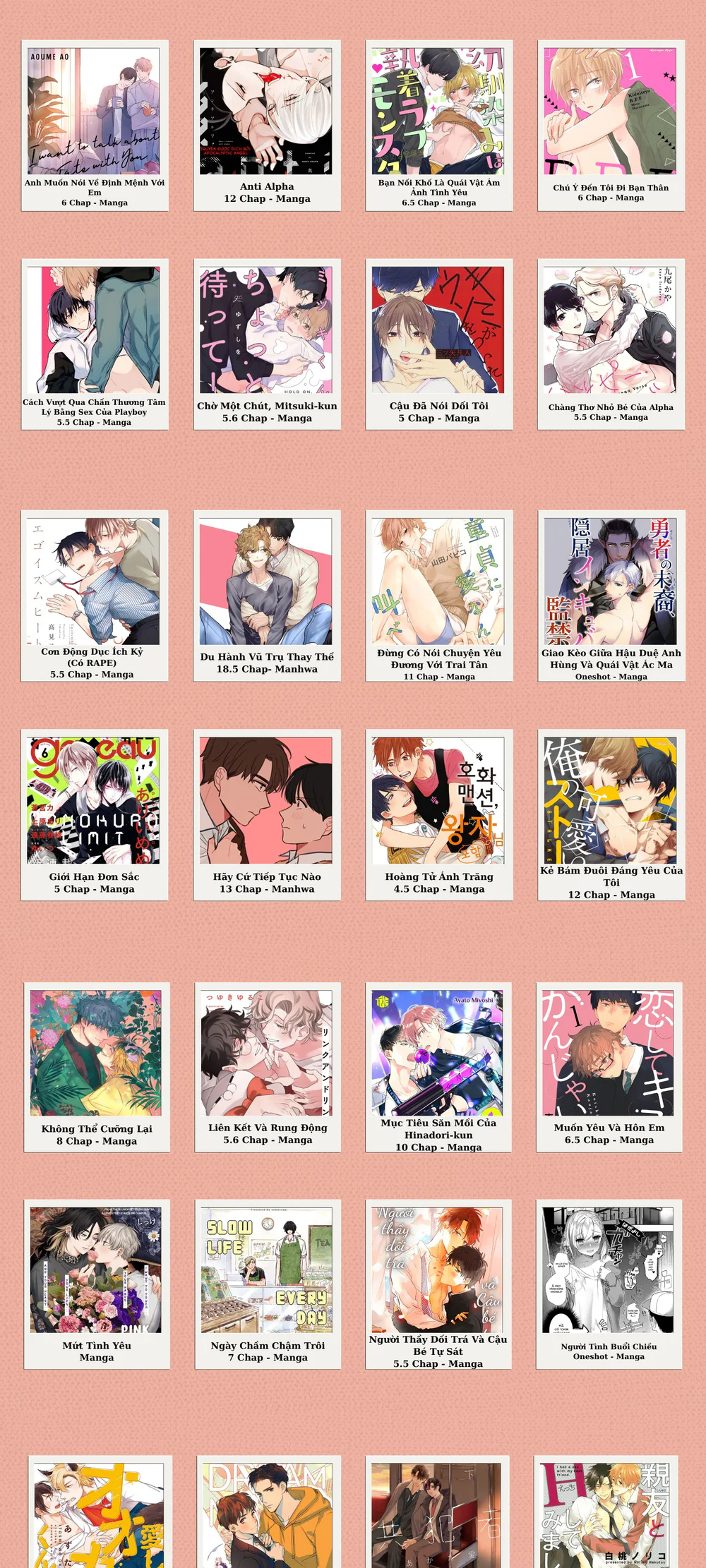Open Anh Muốn Nói Về Định Mệnh Với Em

click(x=95, y=126)
